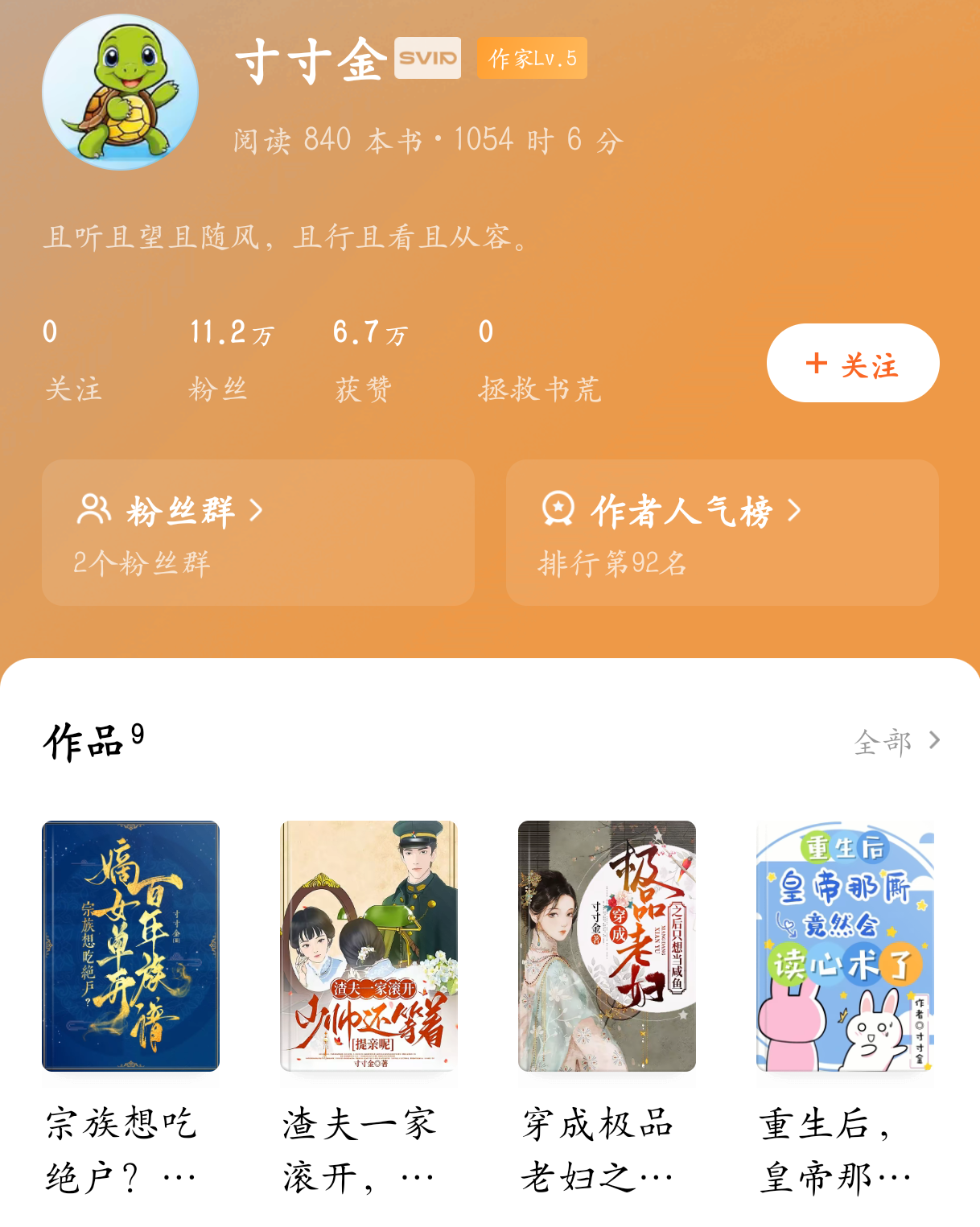Follow the author with the 关注 button
Image resolution: width=980 pixels, height=1227 pixels.
pos(853,363)
